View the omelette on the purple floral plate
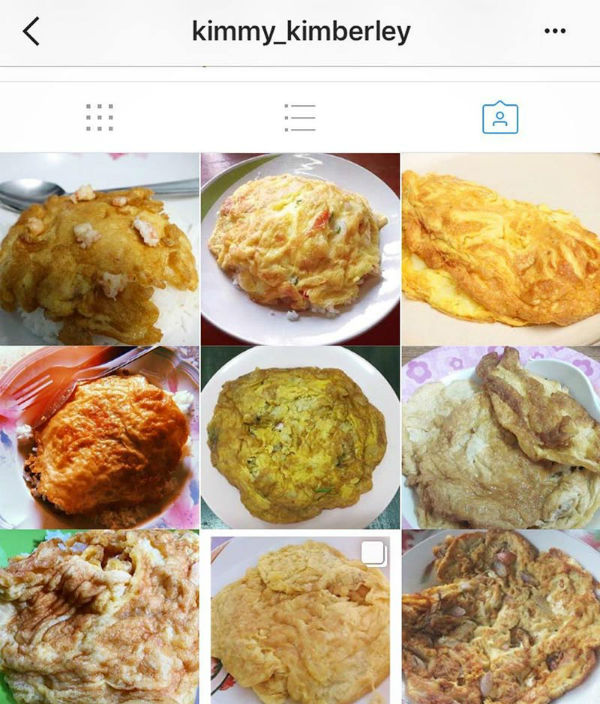The height and width of the screenshot is (704, 600). pos(500,437)
